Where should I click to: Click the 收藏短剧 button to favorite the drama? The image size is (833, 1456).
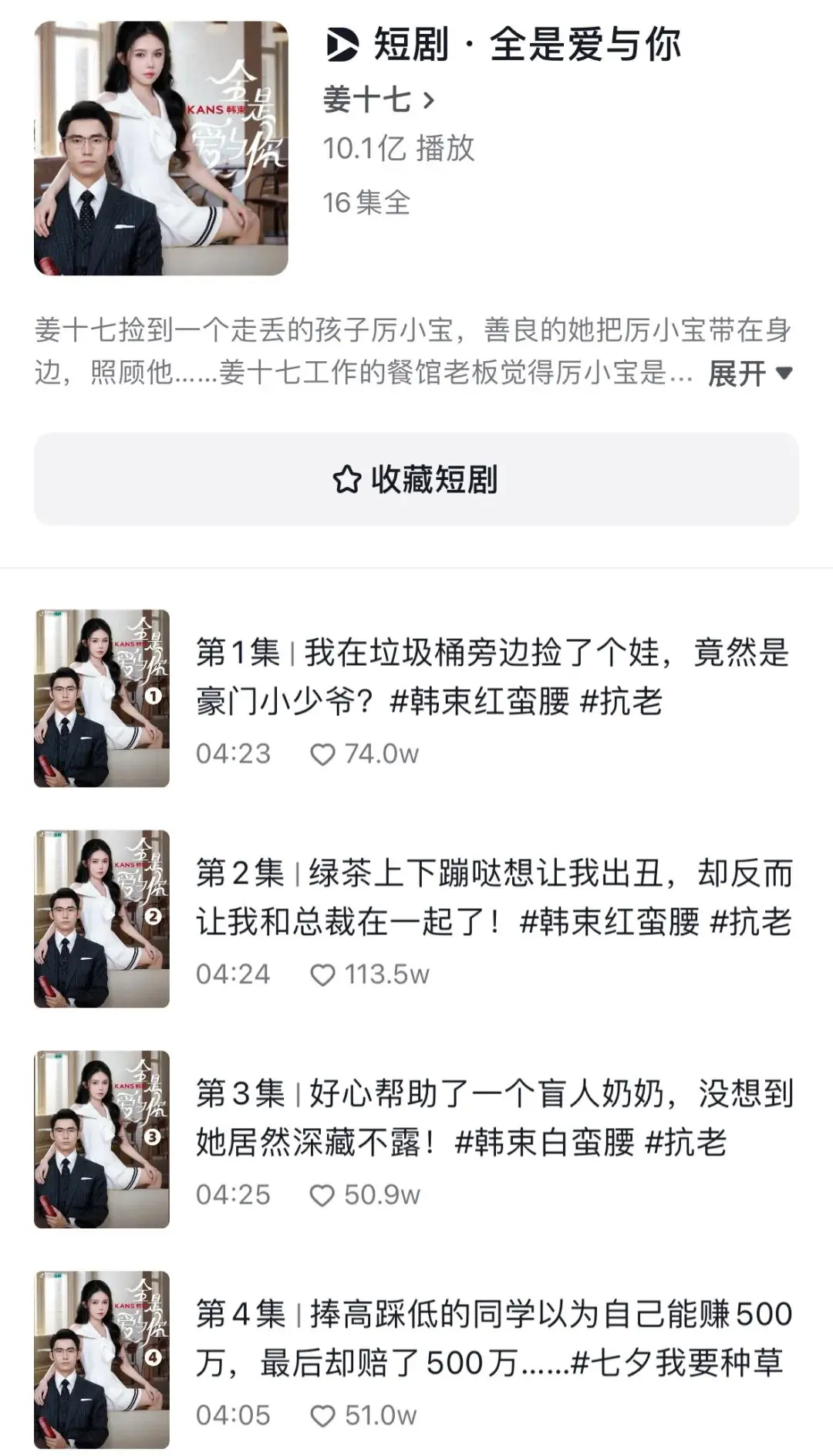pyautogui.click(x=416, y=480)
